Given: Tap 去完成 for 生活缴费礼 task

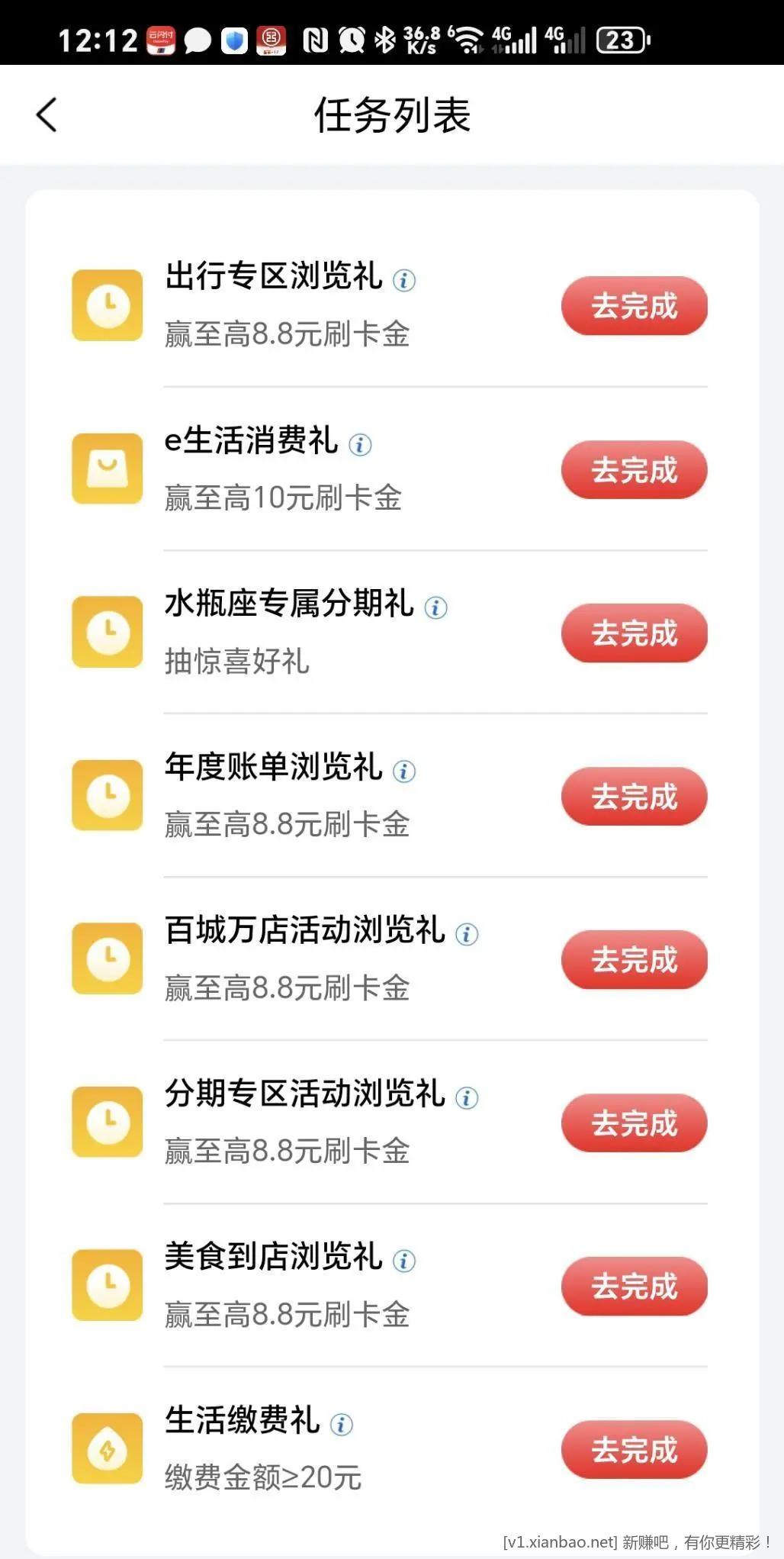Looking at the screenshot, I should [634, 1449].
